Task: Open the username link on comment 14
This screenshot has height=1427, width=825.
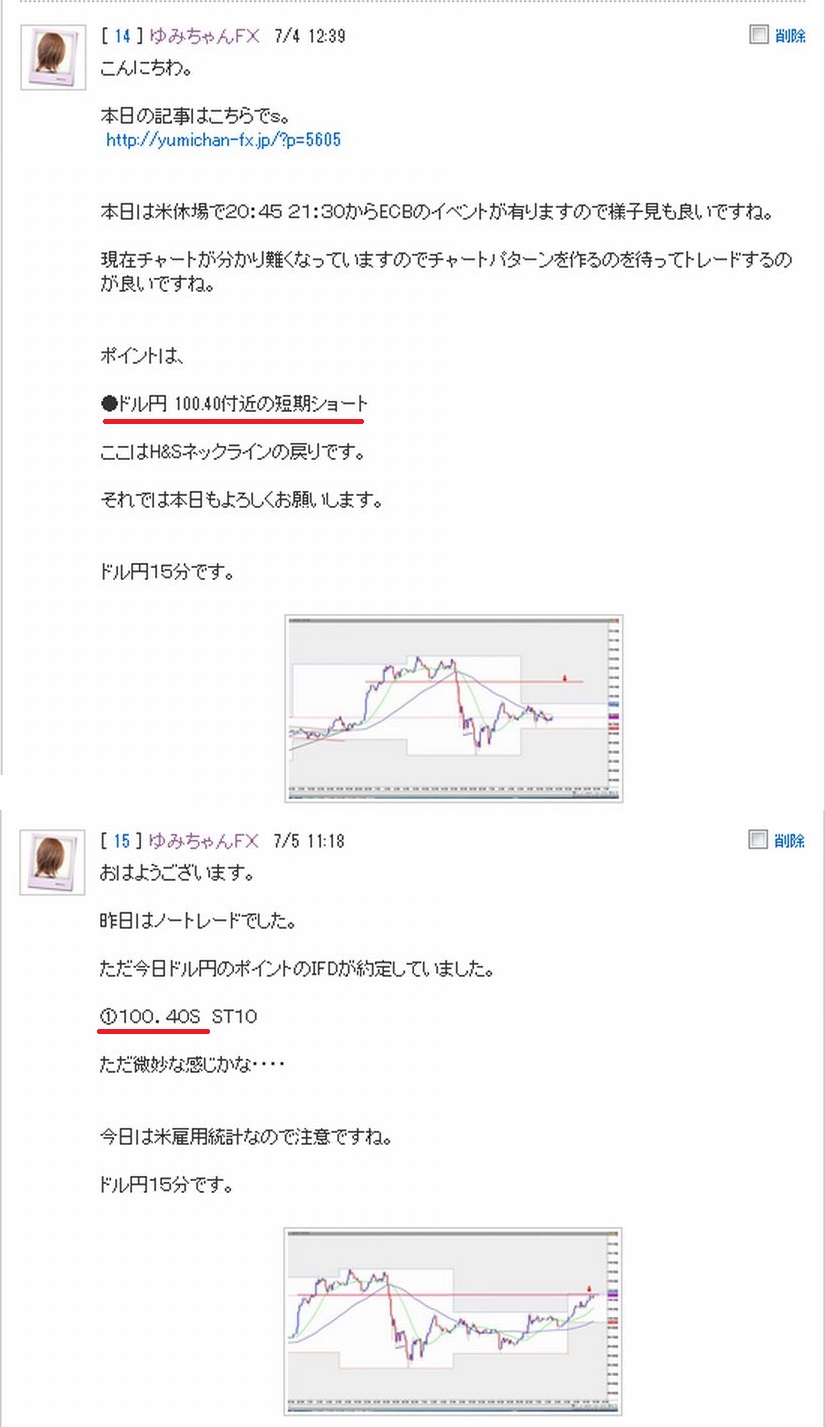Action: point(204,36)
